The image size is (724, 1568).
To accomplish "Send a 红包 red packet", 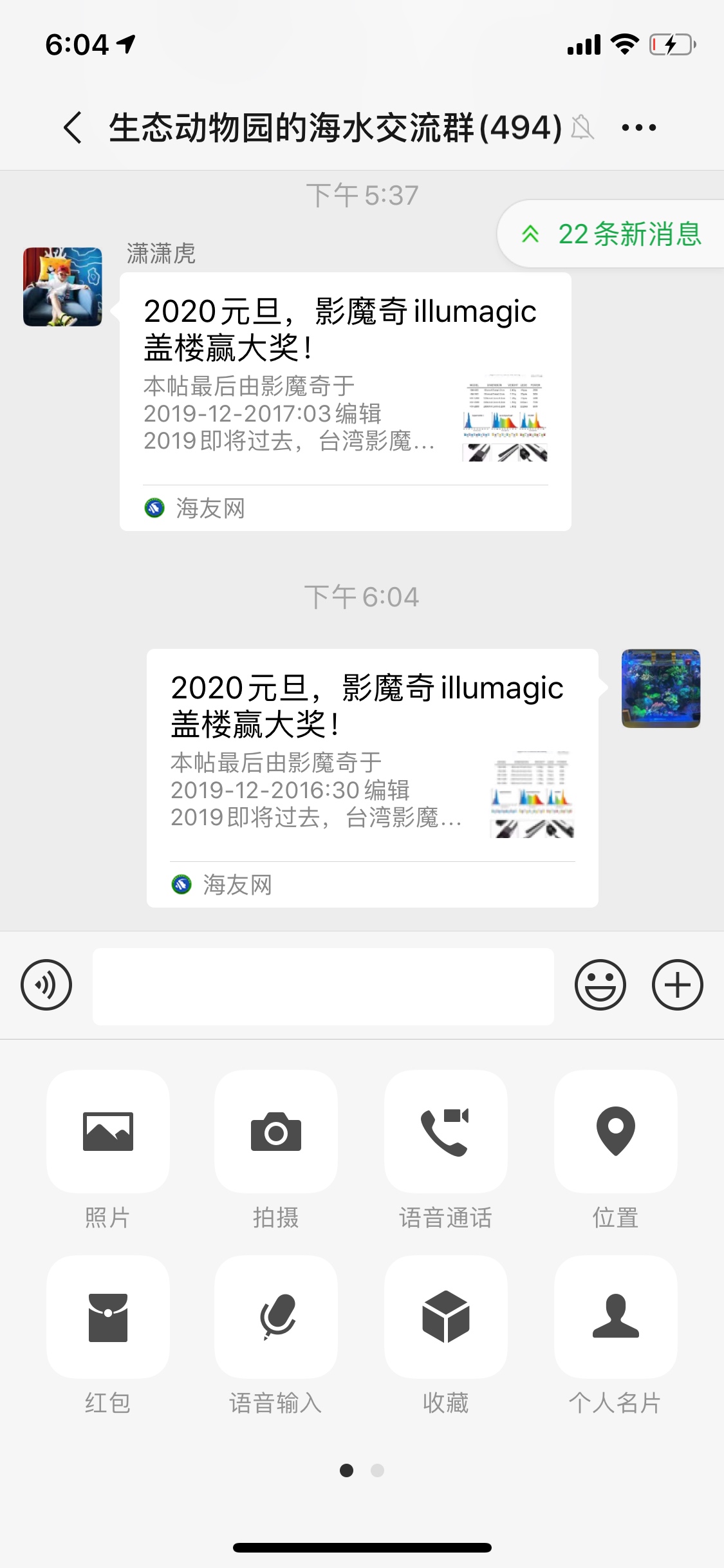I will pos(108,1317).
